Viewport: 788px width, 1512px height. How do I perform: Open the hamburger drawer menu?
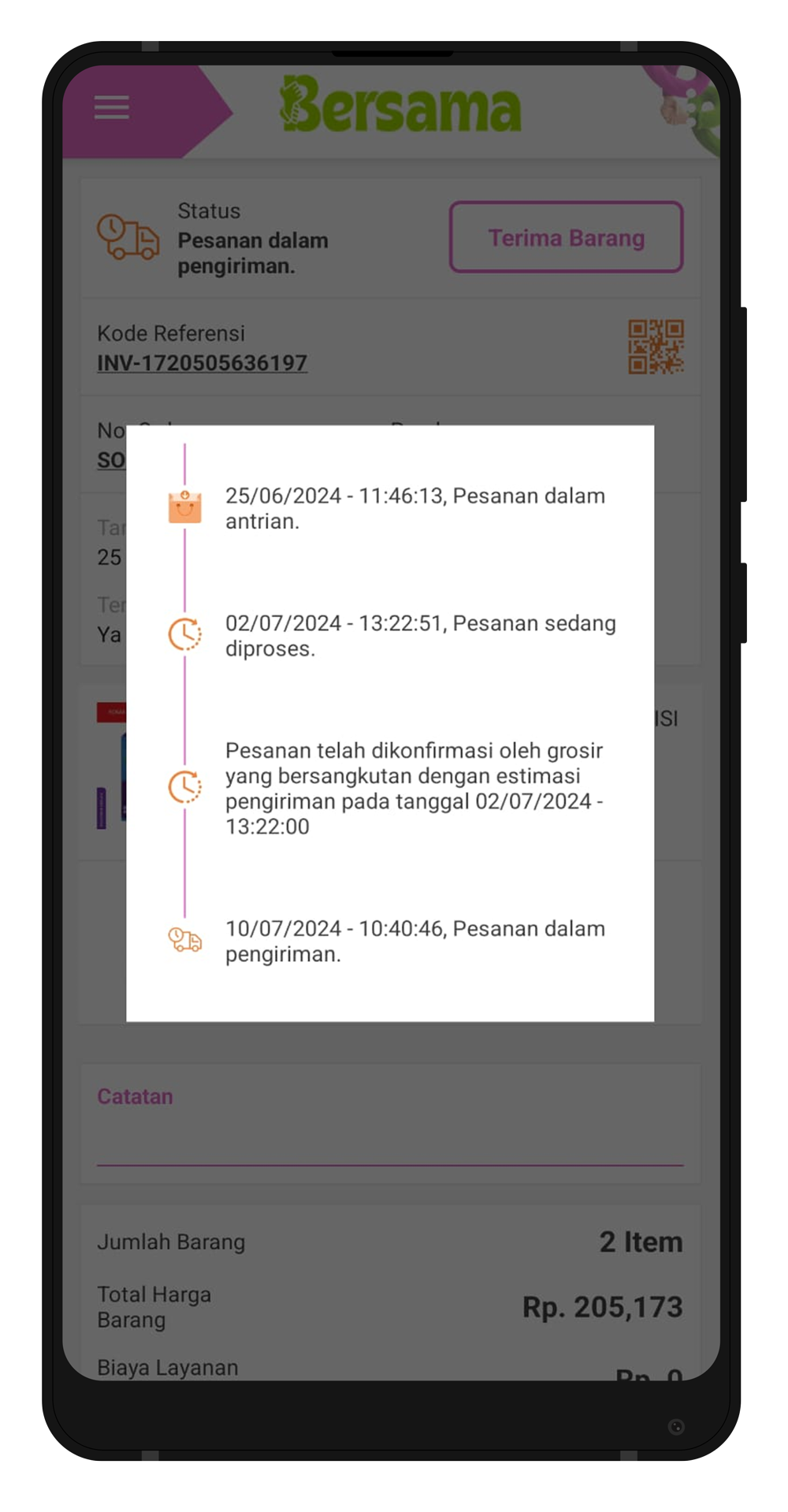(x=112, y=107)
